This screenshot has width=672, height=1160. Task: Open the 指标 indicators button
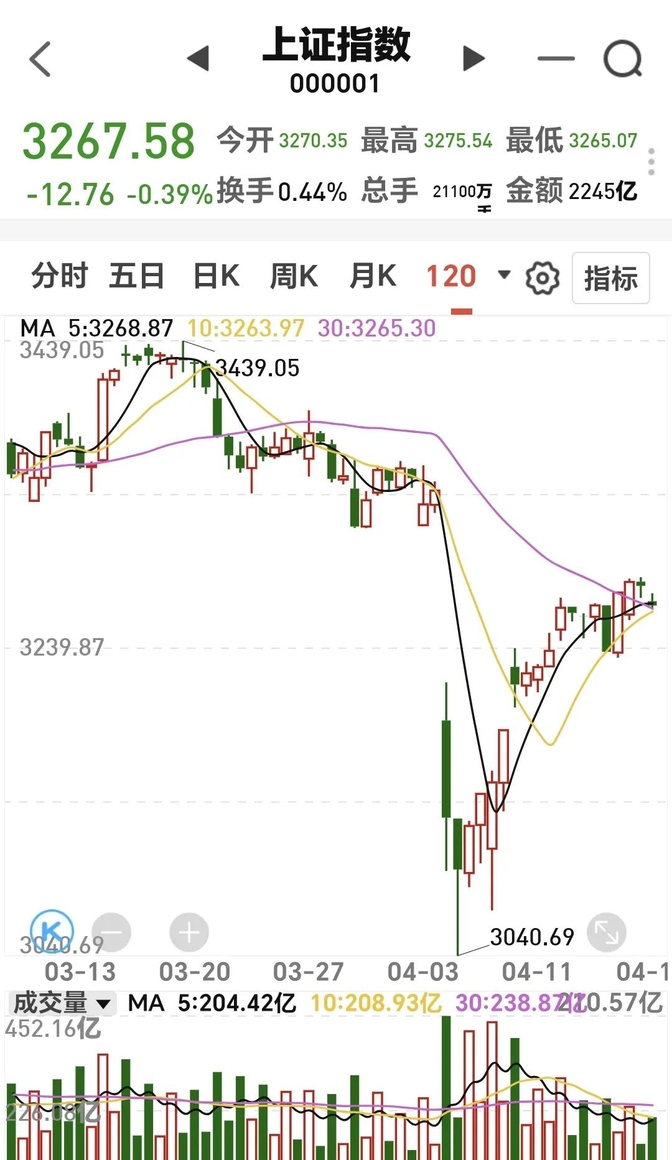pos(611,278)
